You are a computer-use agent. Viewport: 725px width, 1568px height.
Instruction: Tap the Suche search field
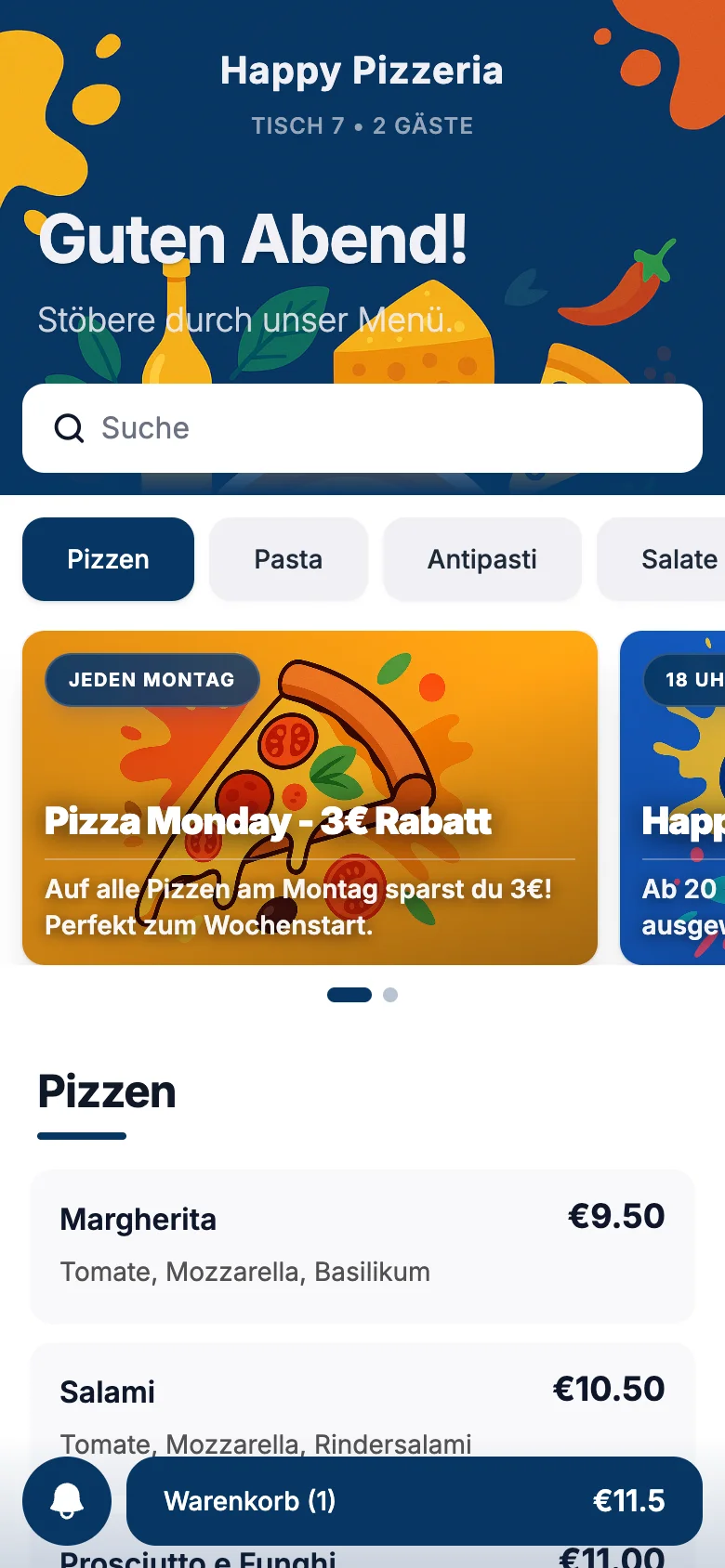click(362, 428)
